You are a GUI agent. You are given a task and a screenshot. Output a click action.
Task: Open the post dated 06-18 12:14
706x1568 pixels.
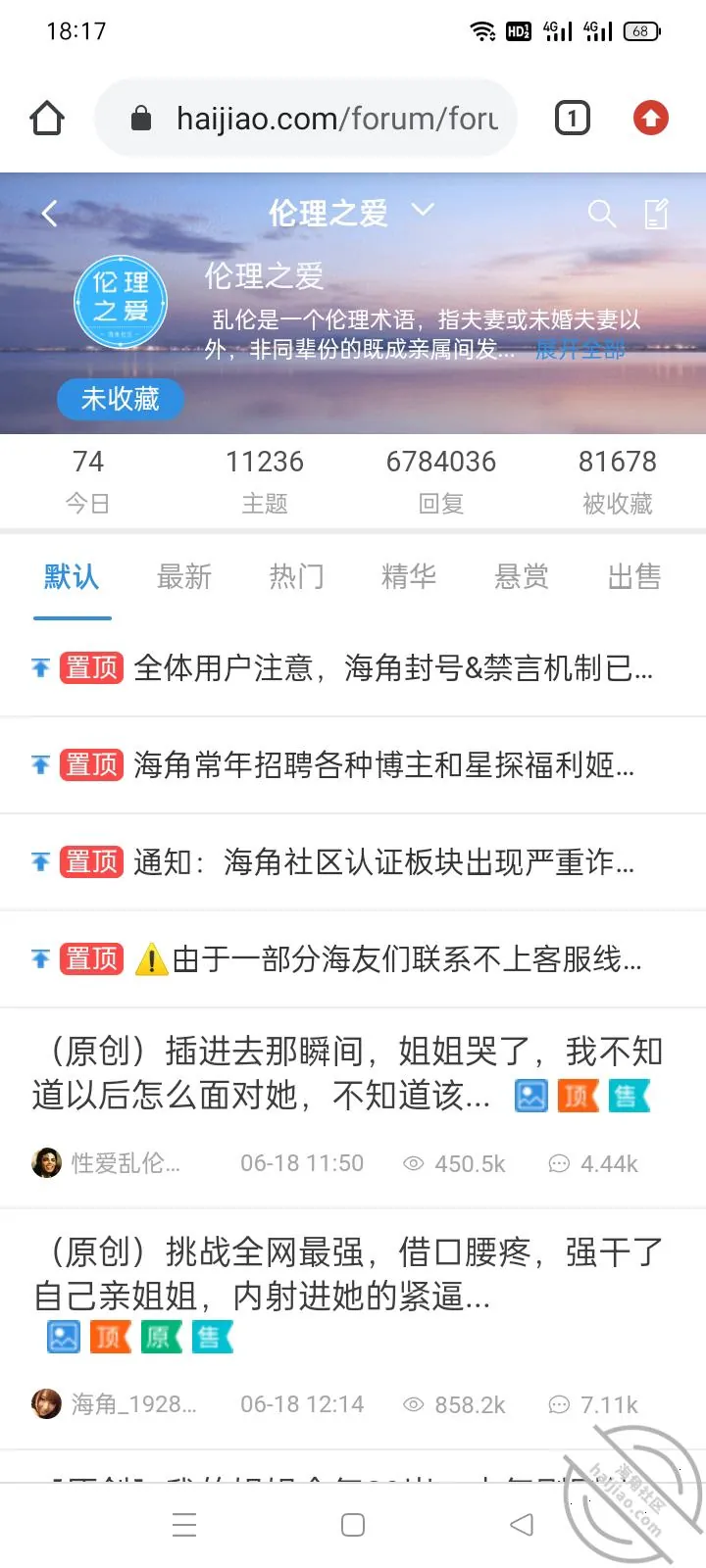click(x=353, y=1329)
